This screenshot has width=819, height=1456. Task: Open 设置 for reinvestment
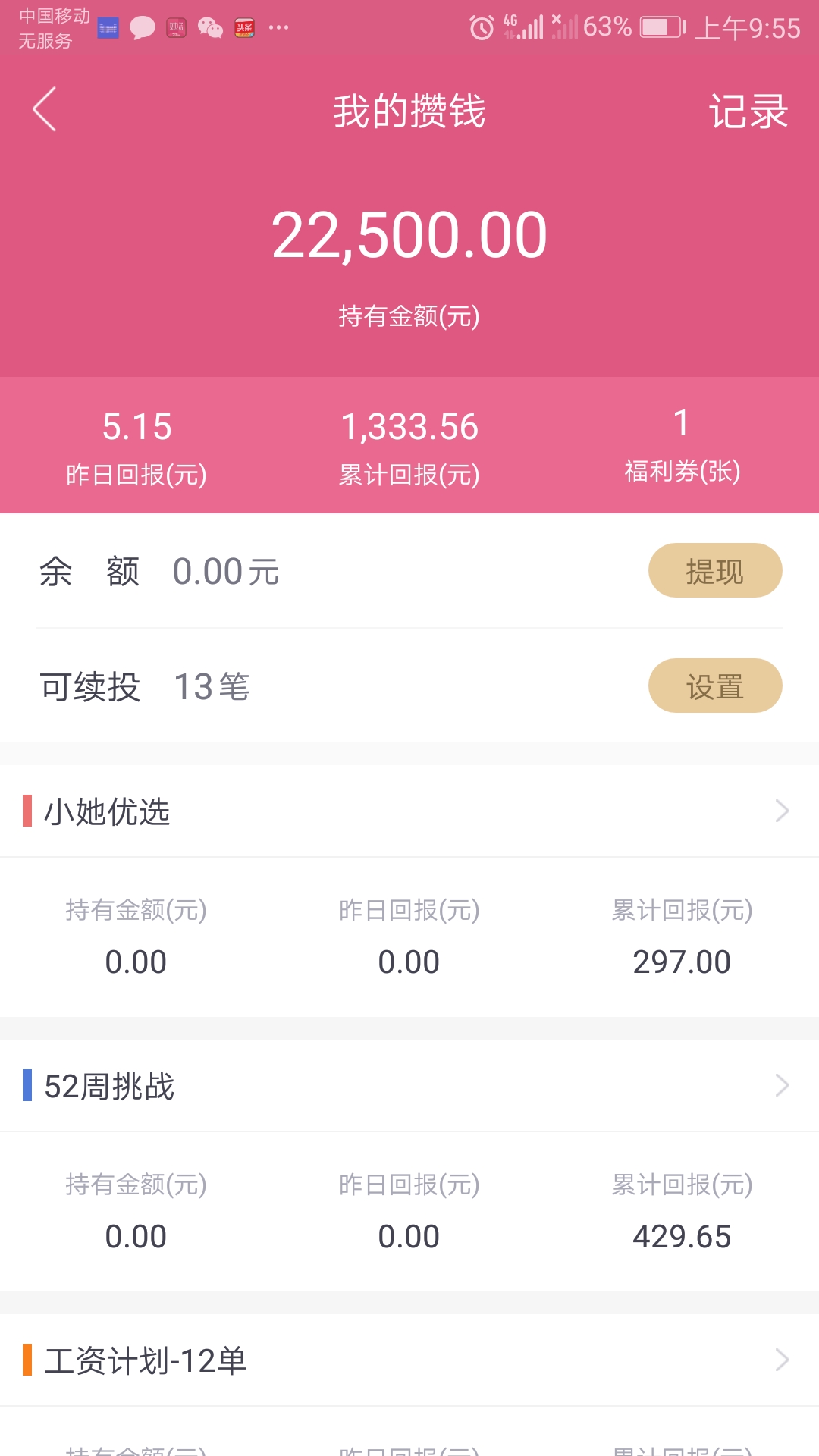pos(715,686)
